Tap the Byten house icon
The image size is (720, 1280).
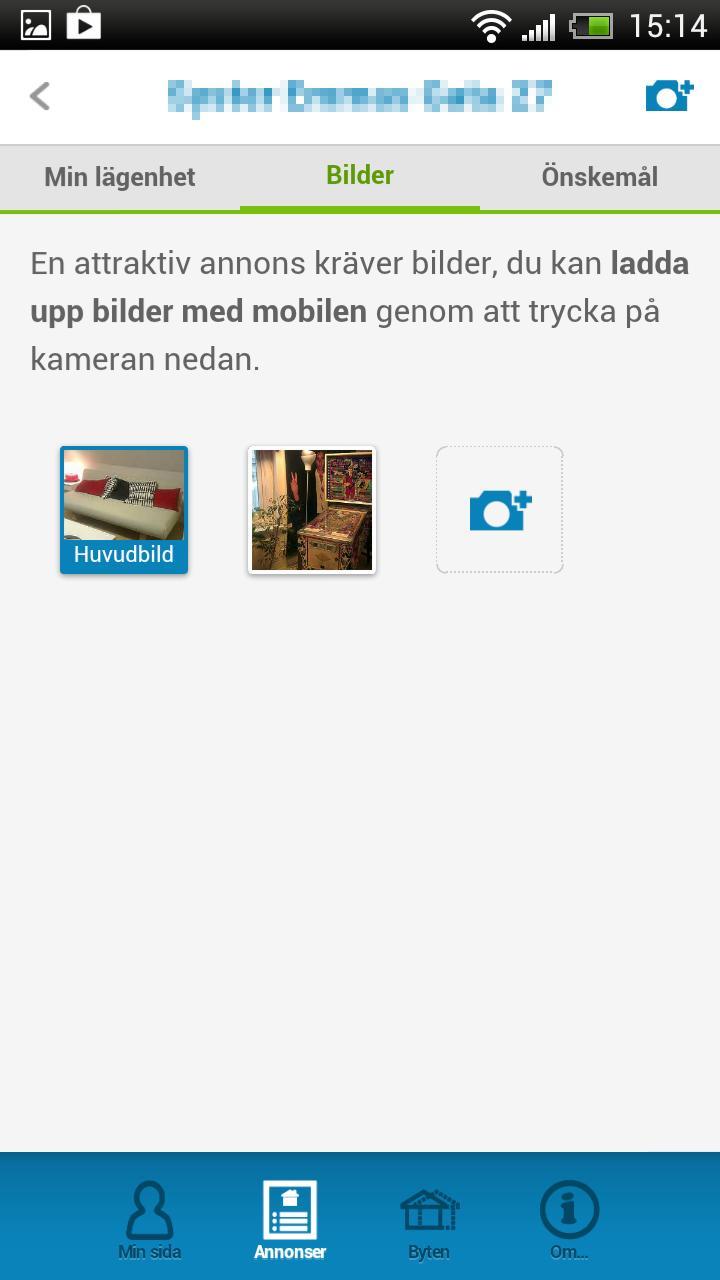pos(429,1213)
